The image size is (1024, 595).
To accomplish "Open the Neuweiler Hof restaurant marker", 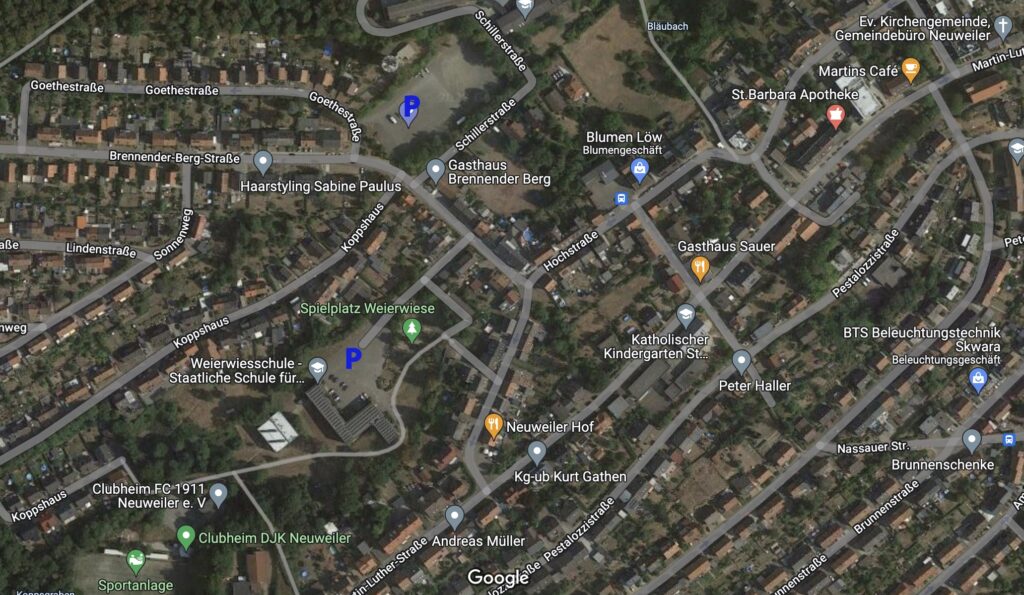I will click(493, 425).
